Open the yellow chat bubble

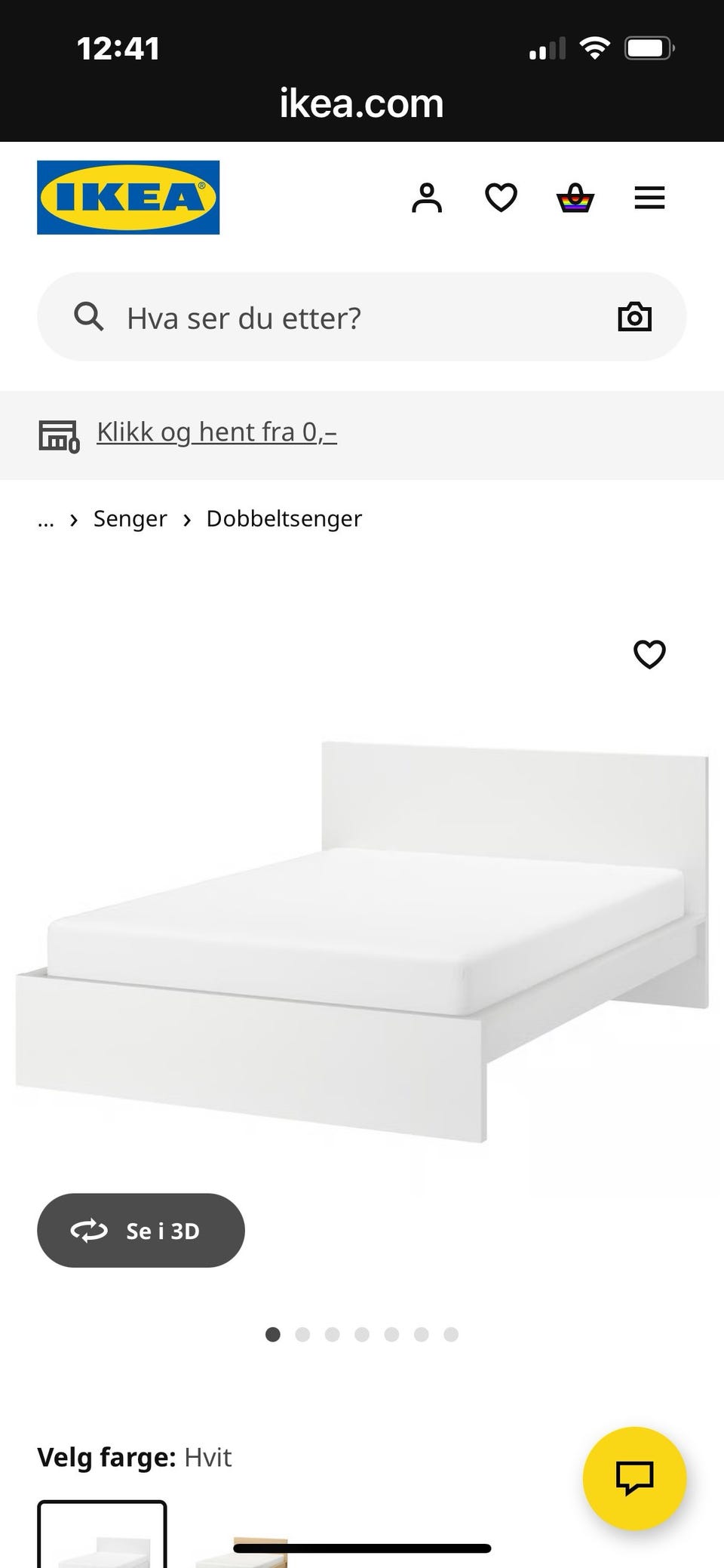point(636,1479)
